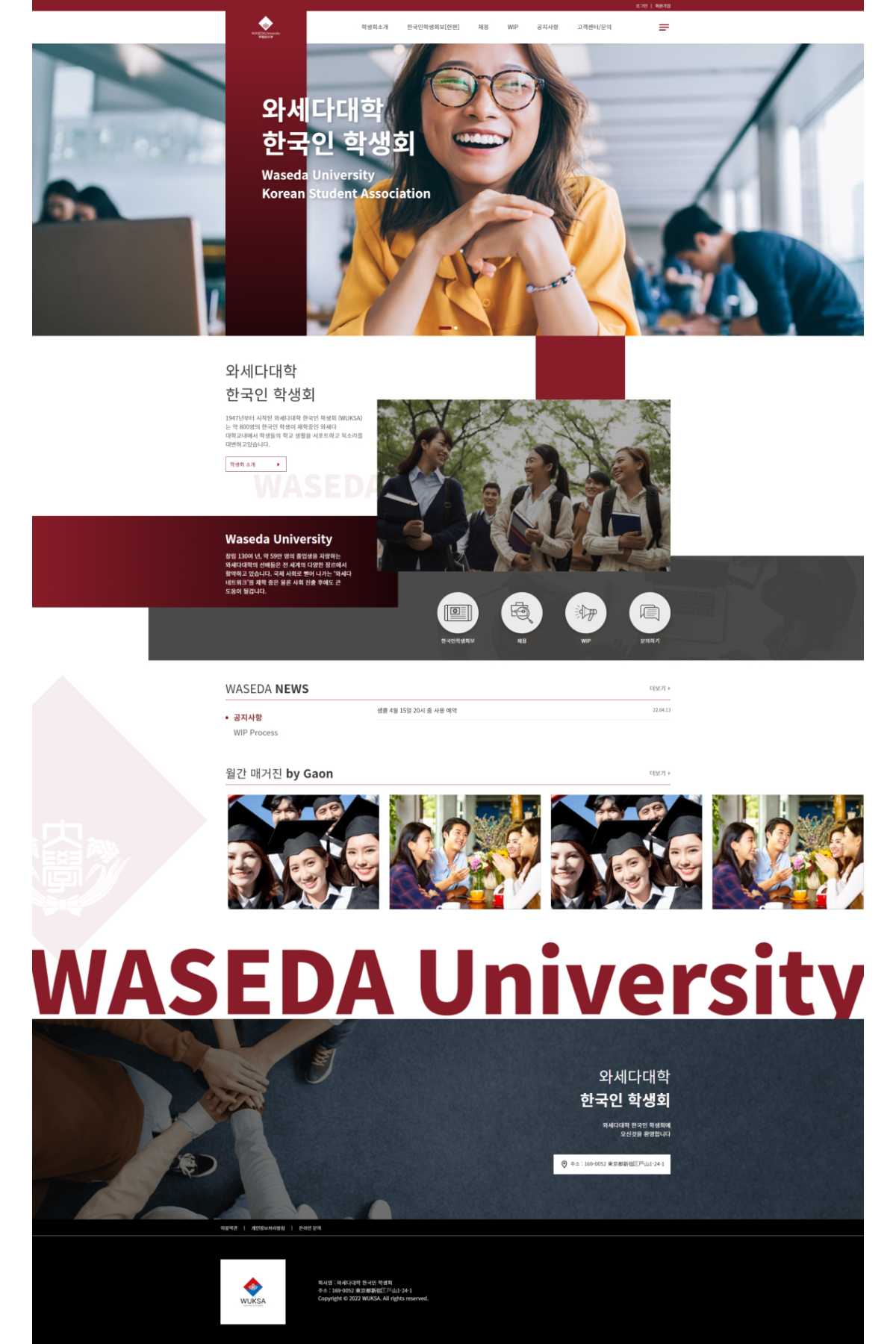Tap the 회원가입 link in the top bar
The image size is (896, 1344).
point(663,5)
